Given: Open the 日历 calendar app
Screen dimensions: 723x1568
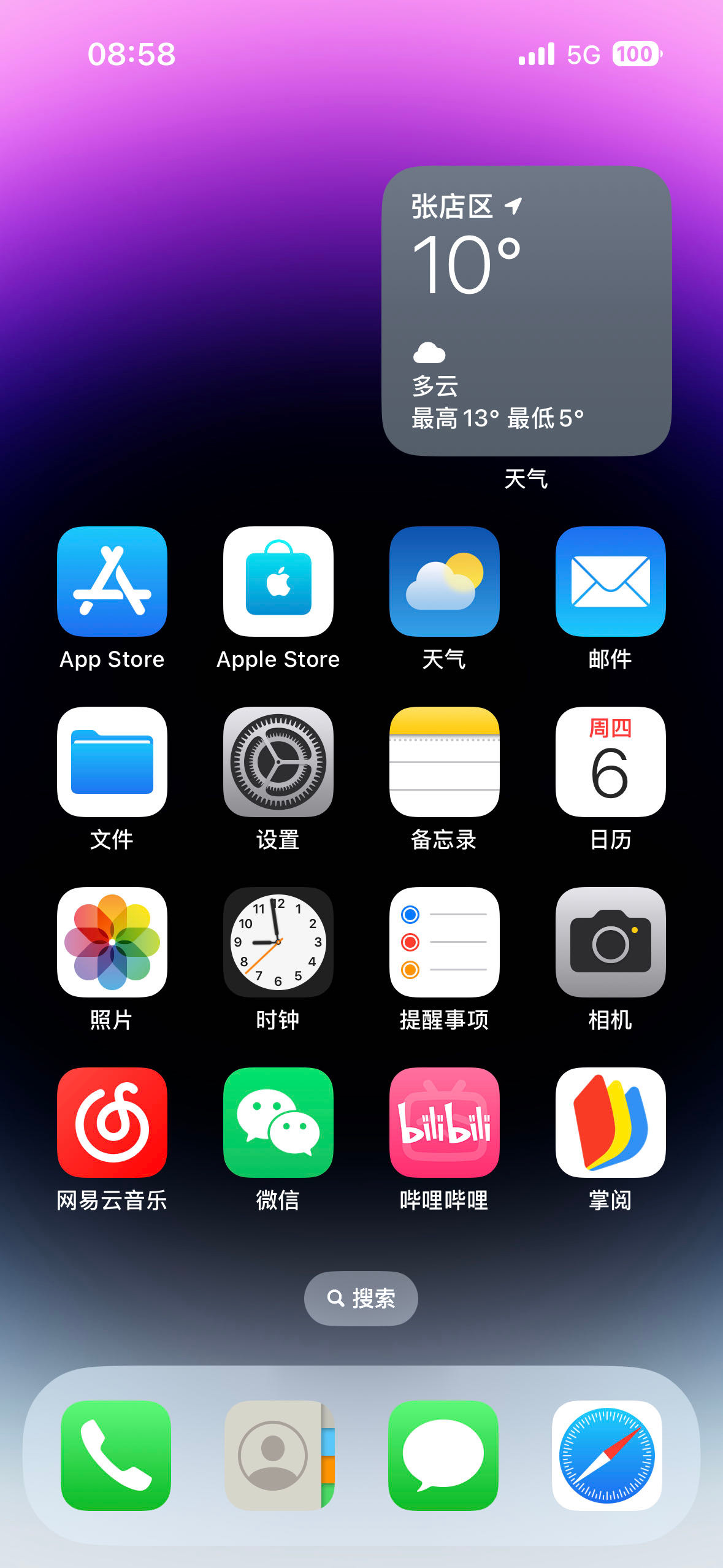Looking at the screenshot, I should pyautogui.click(x=610, y=761).
